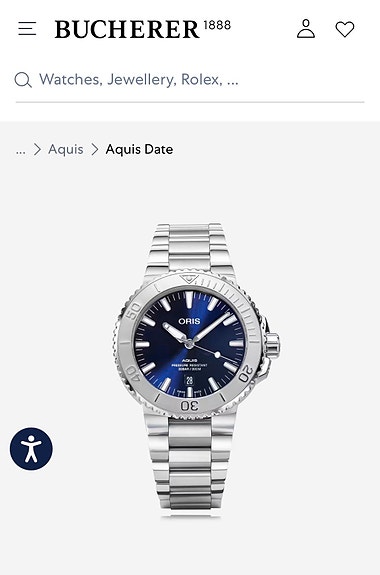Go to the Aquis breadcrumb link
The height and width of the screenshot is (575, 380).
point(66,149)
